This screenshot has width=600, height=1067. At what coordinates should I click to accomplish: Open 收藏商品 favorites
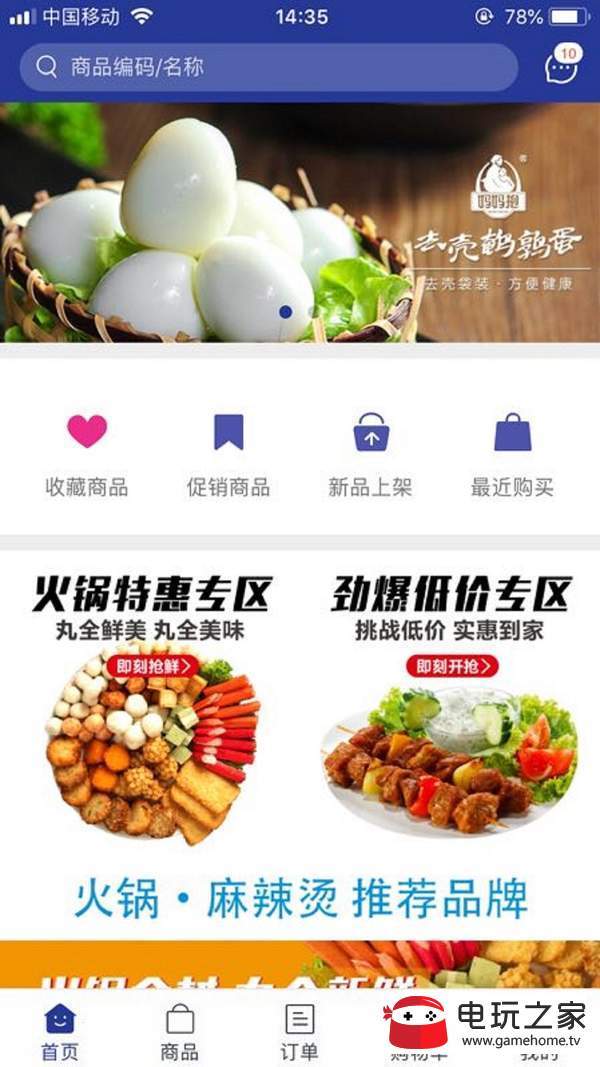[x=87, y=455]
